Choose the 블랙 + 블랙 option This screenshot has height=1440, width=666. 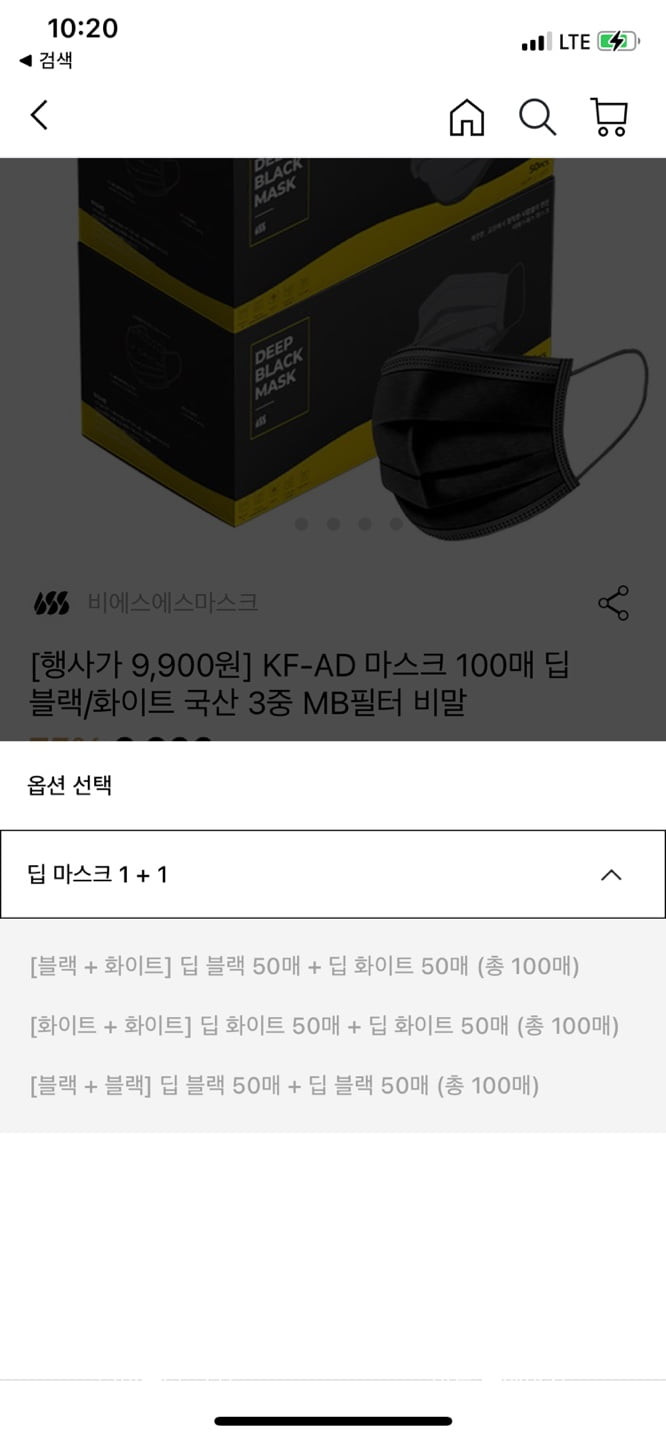click(x=284, y=1086)
